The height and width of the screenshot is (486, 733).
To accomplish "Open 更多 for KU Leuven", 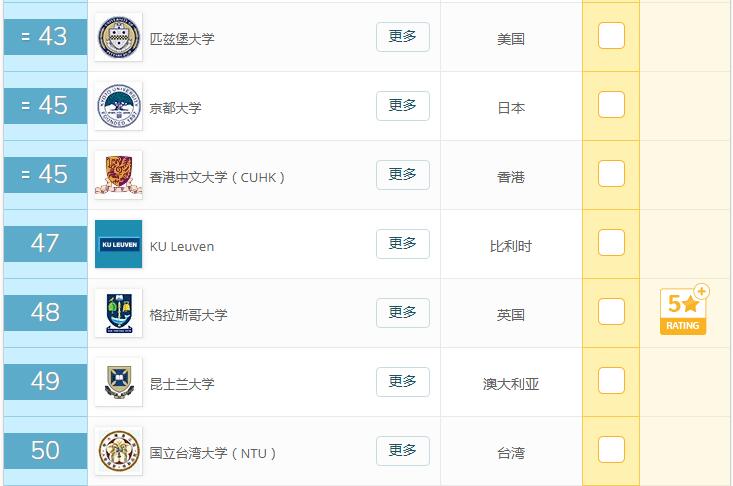I will tap(402, 244).
